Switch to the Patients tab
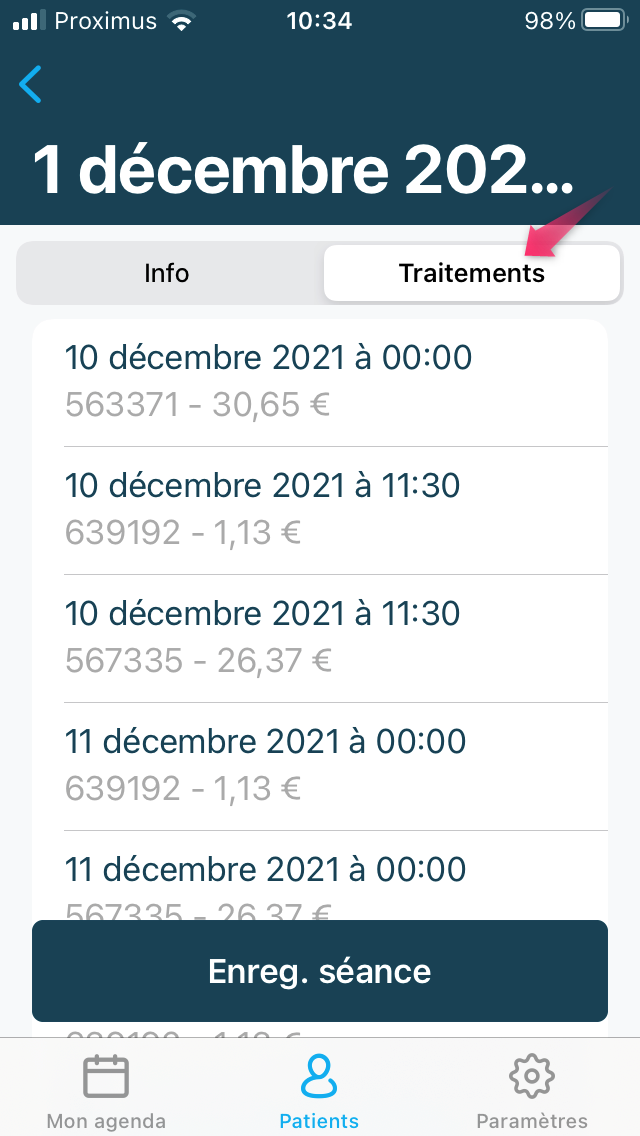The width and height of the screenshot is (640, 1136). 320,1091
